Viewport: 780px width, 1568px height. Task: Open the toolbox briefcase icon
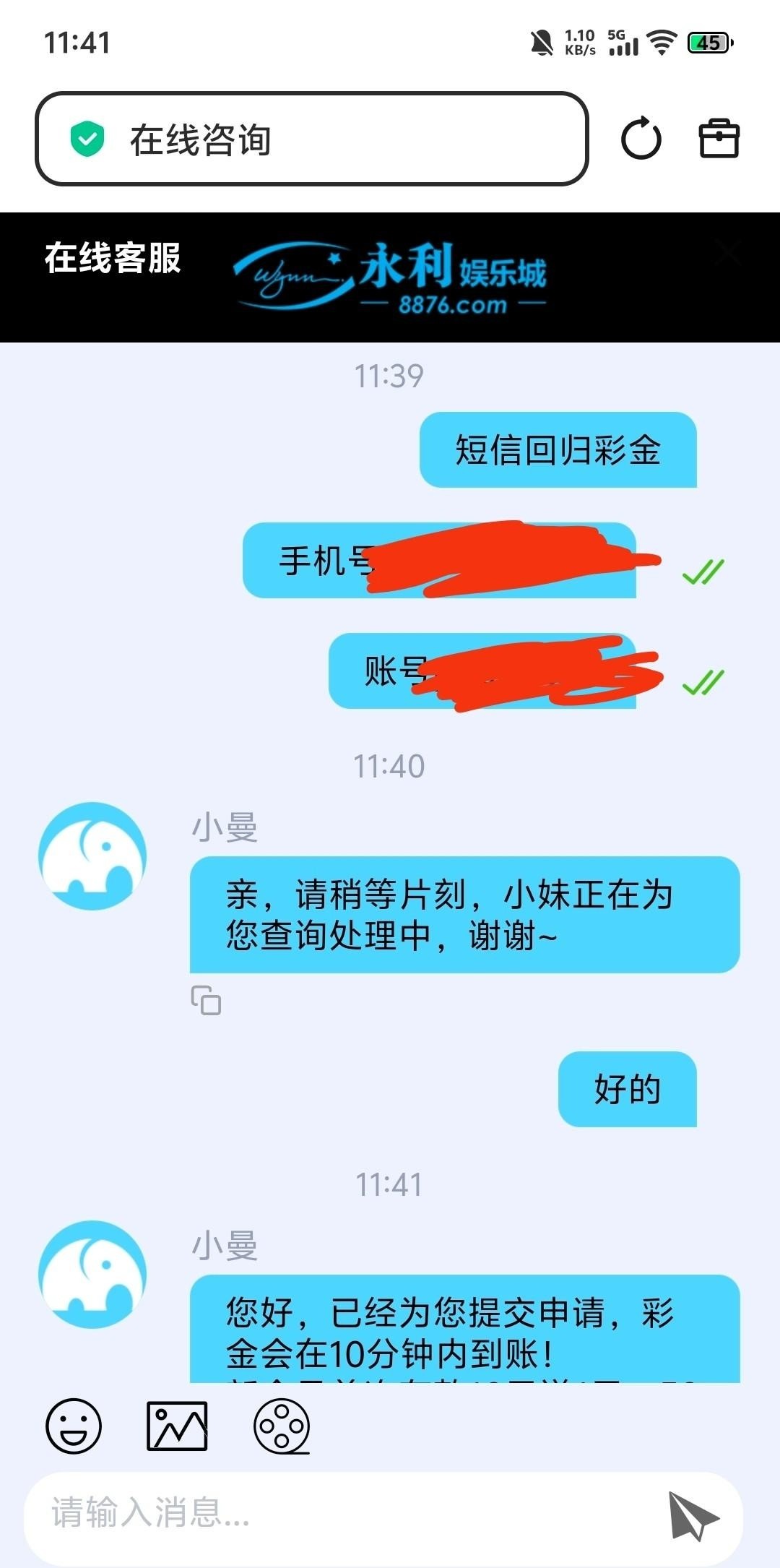pos(719,139)
